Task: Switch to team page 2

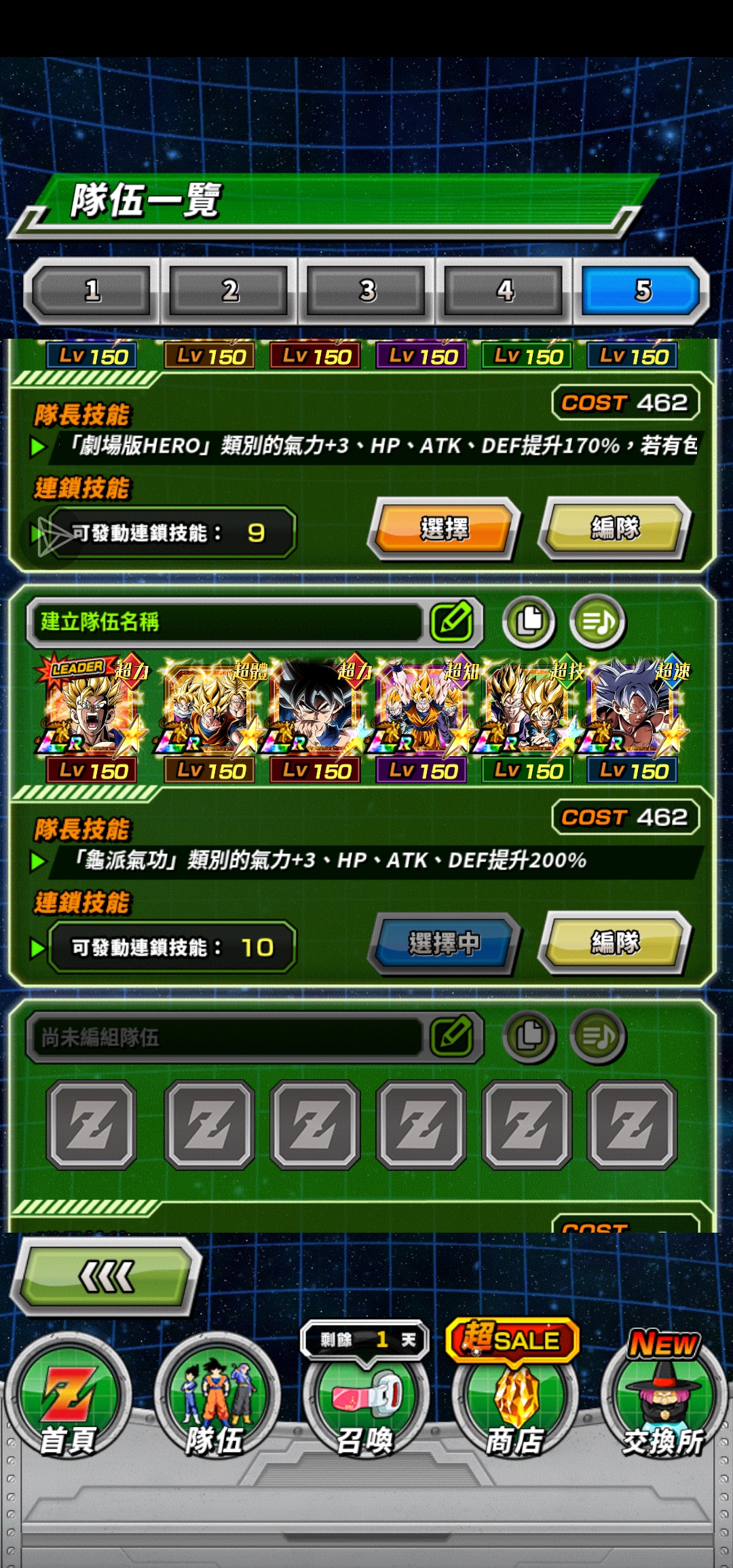Action: point(229,291)
